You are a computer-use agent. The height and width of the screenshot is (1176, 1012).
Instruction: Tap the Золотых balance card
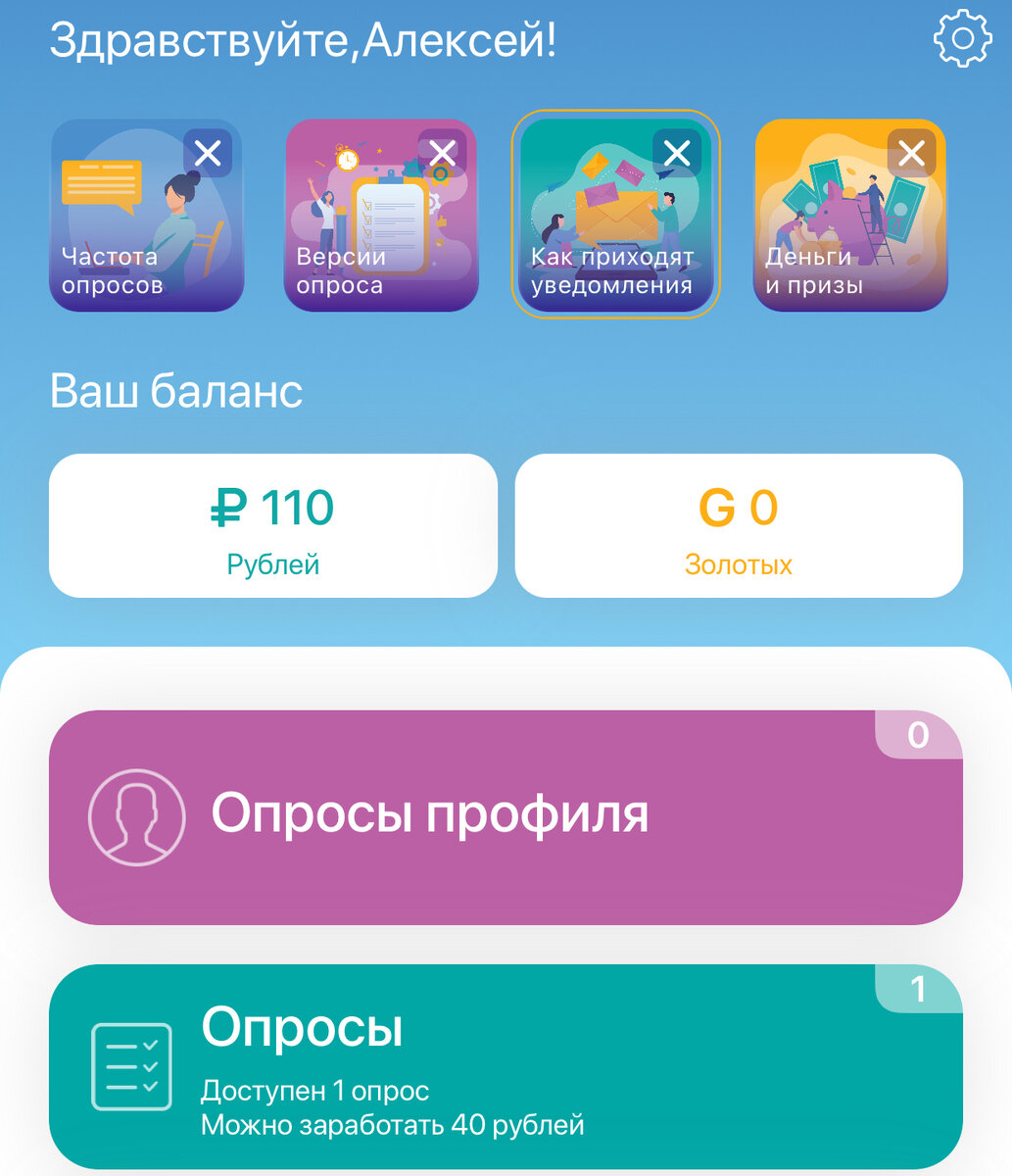pos(741,525)
